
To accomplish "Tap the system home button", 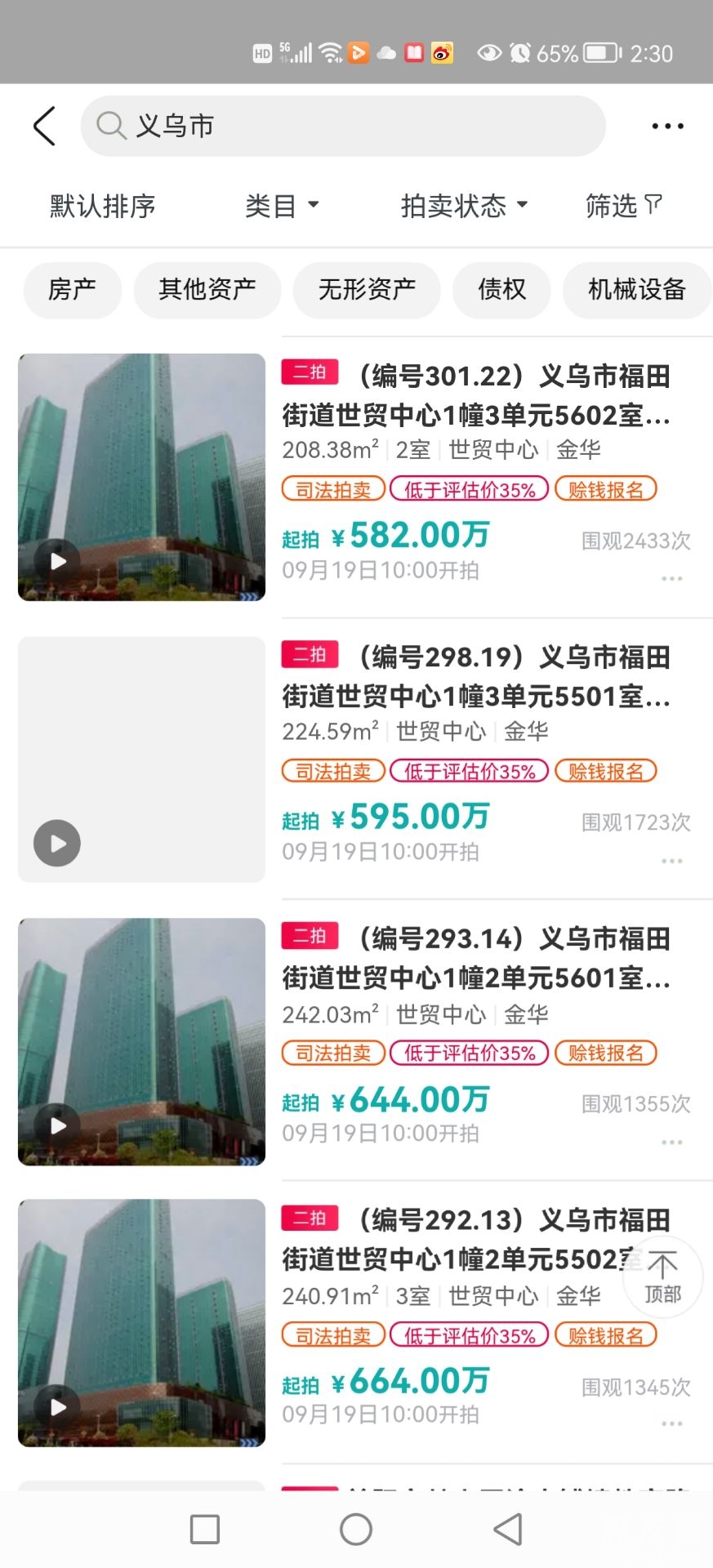I will (x=356, y=1529).
